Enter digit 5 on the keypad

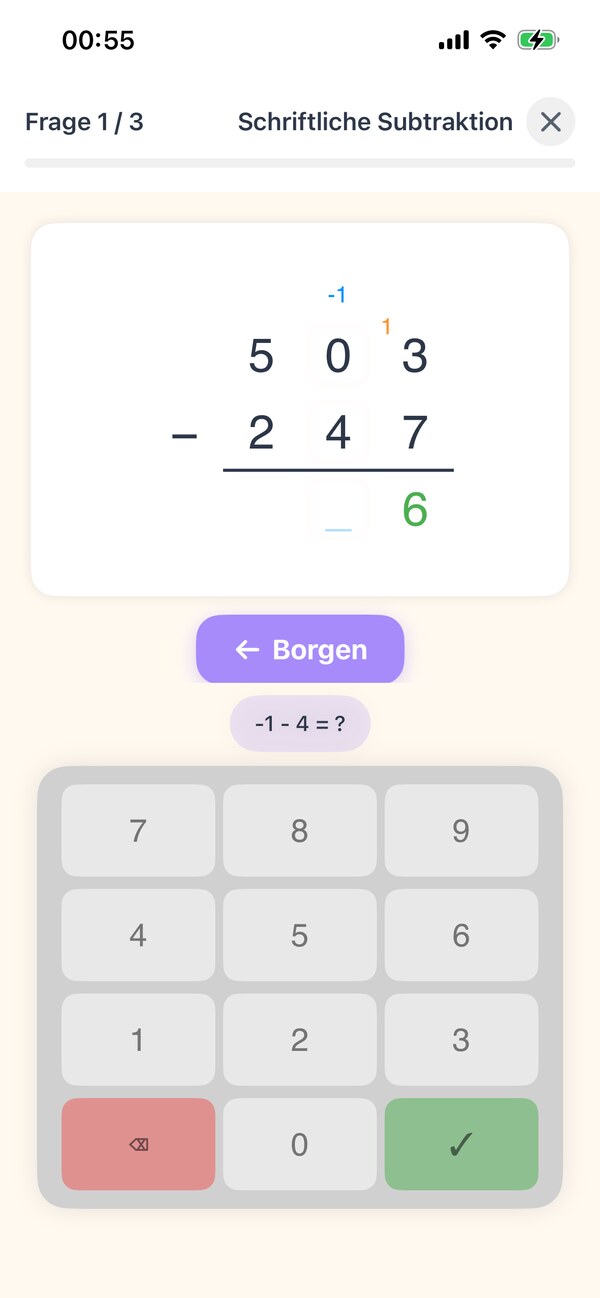point(300,935)
